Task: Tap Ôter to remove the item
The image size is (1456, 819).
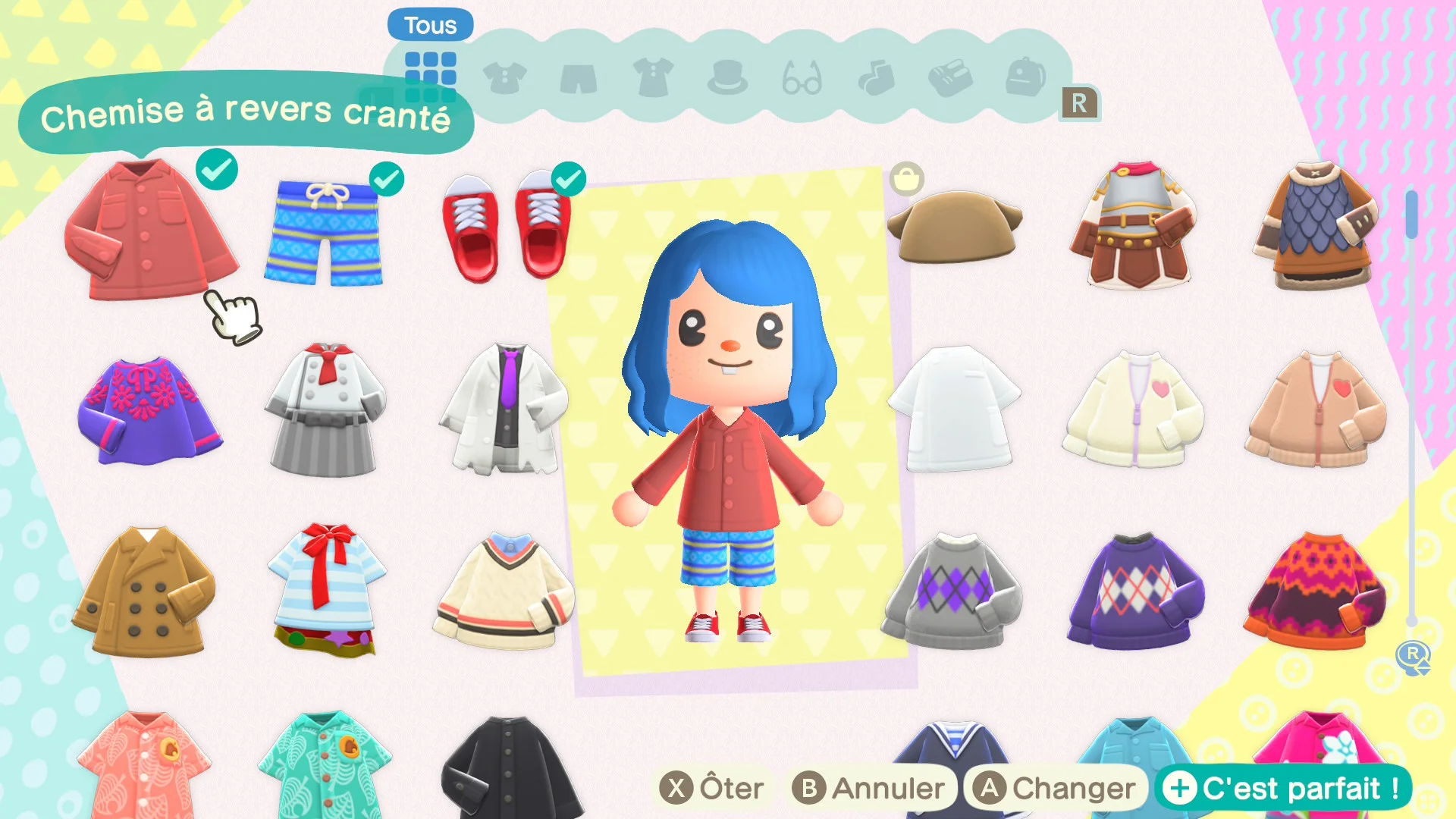Action: 712,789
